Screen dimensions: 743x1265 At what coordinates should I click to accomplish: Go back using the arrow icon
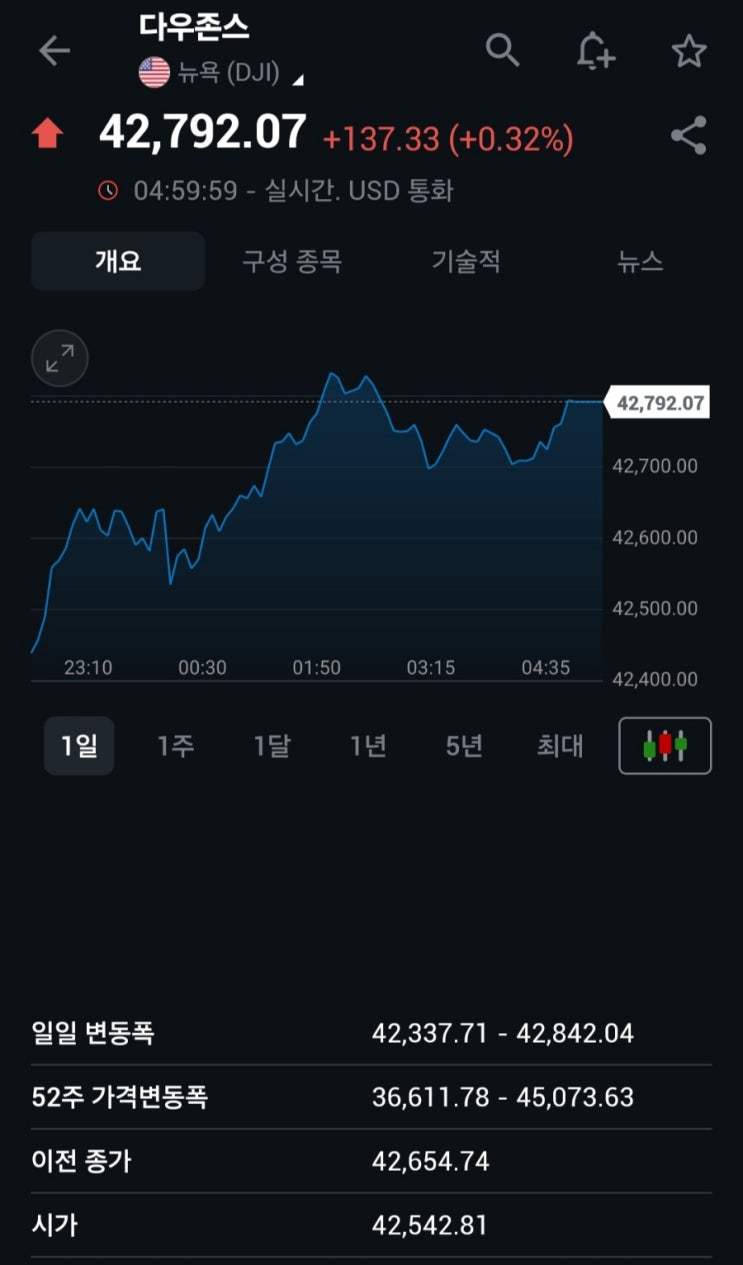pos(54,51)
